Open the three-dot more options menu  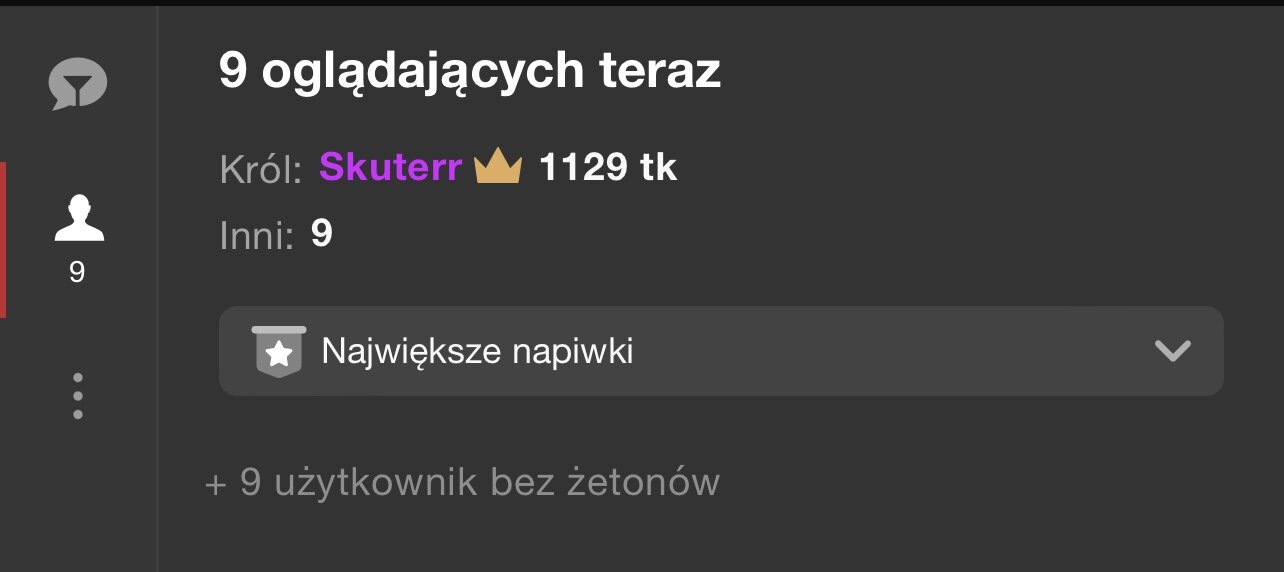pyautogui.click(x=78, y=396)
